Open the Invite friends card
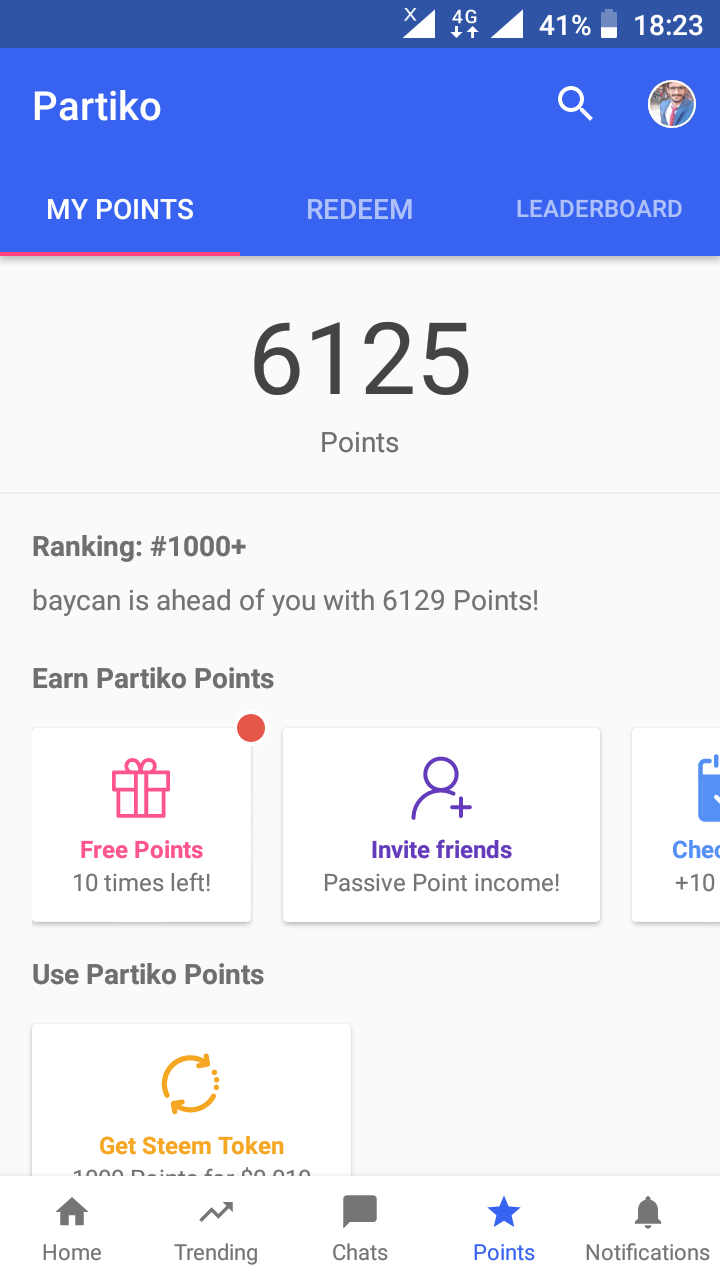The image size is (720, 1280). coord(441,824)
